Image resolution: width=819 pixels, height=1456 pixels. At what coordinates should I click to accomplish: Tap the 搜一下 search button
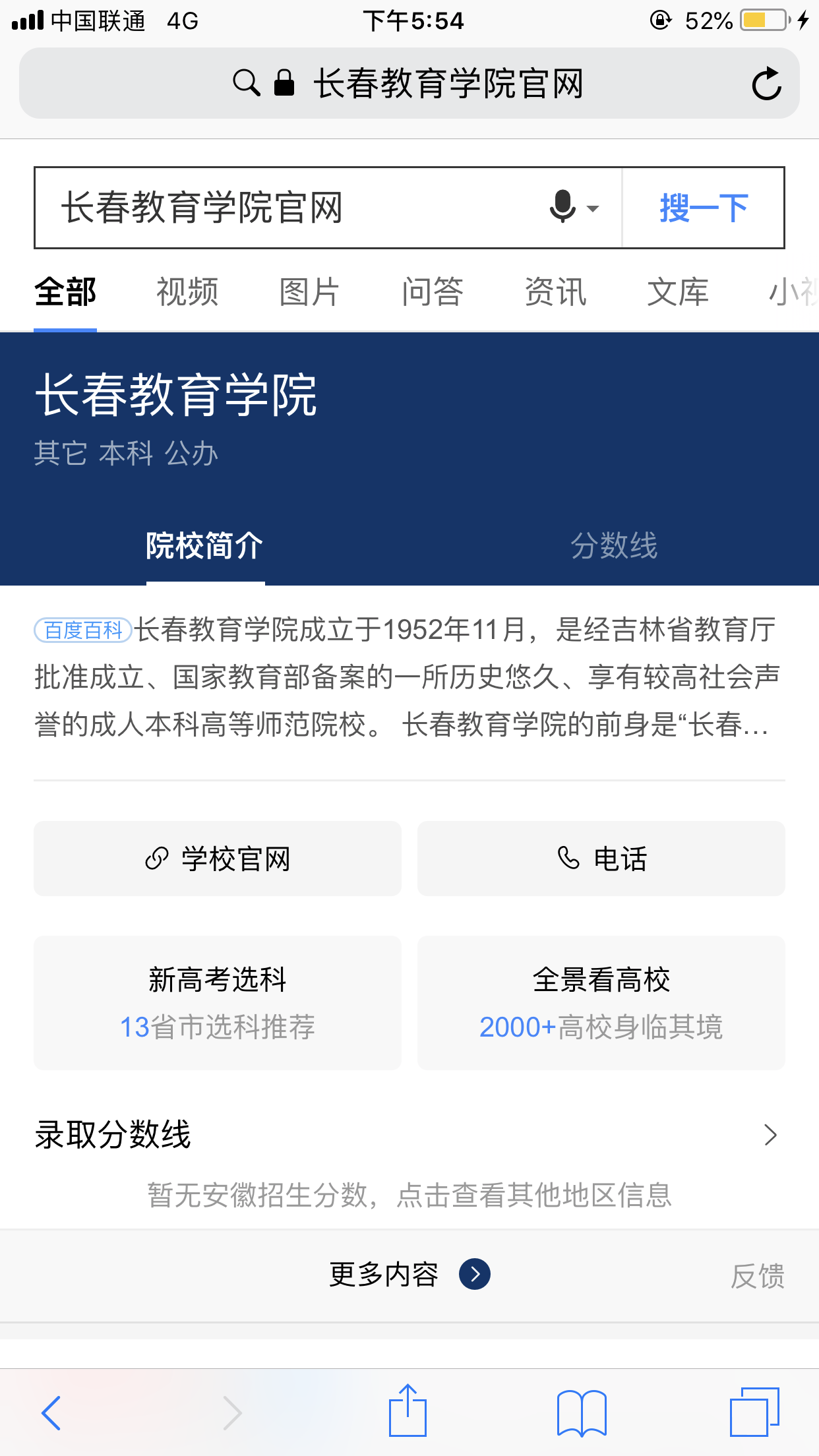click(x=704, y=208)
